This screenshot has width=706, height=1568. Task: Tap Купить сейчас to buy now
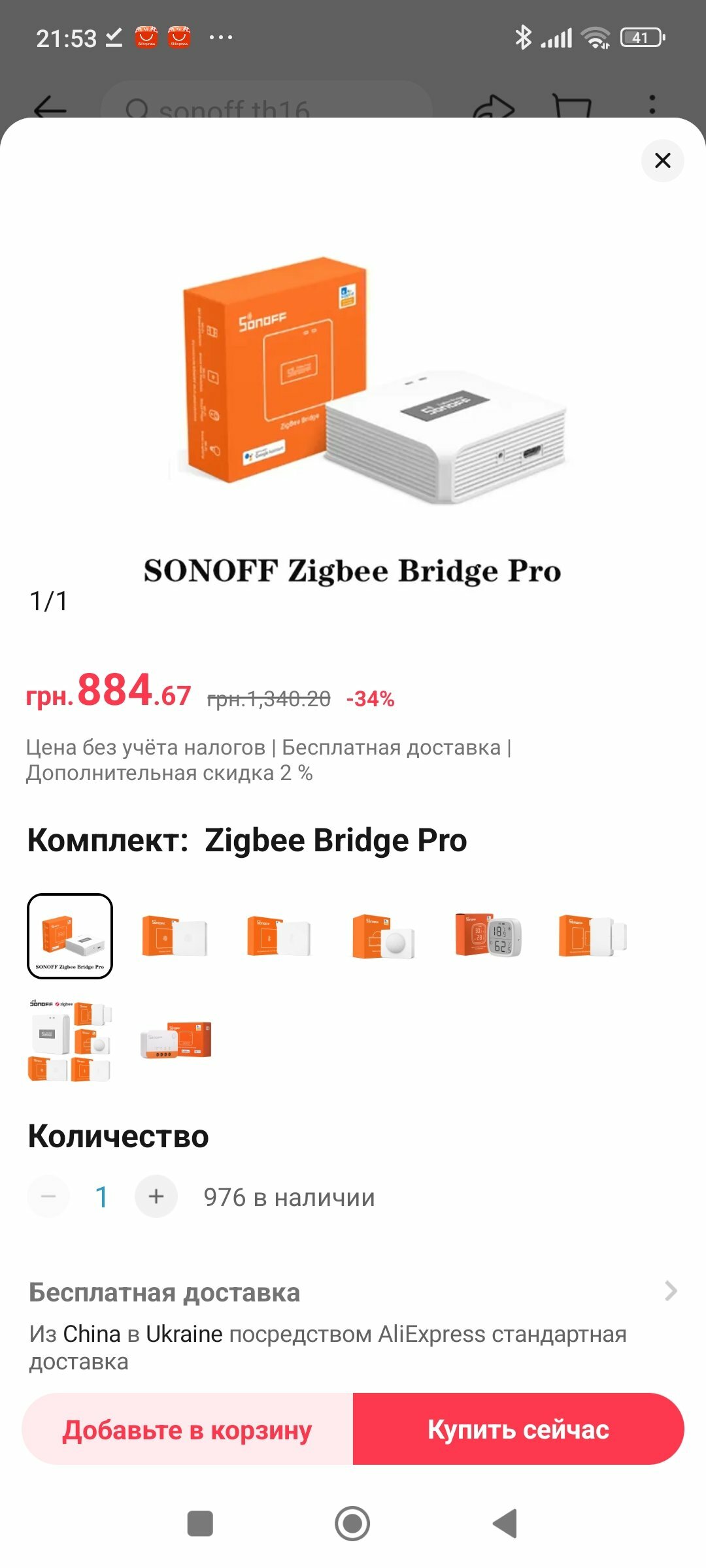pos(518,1429)
